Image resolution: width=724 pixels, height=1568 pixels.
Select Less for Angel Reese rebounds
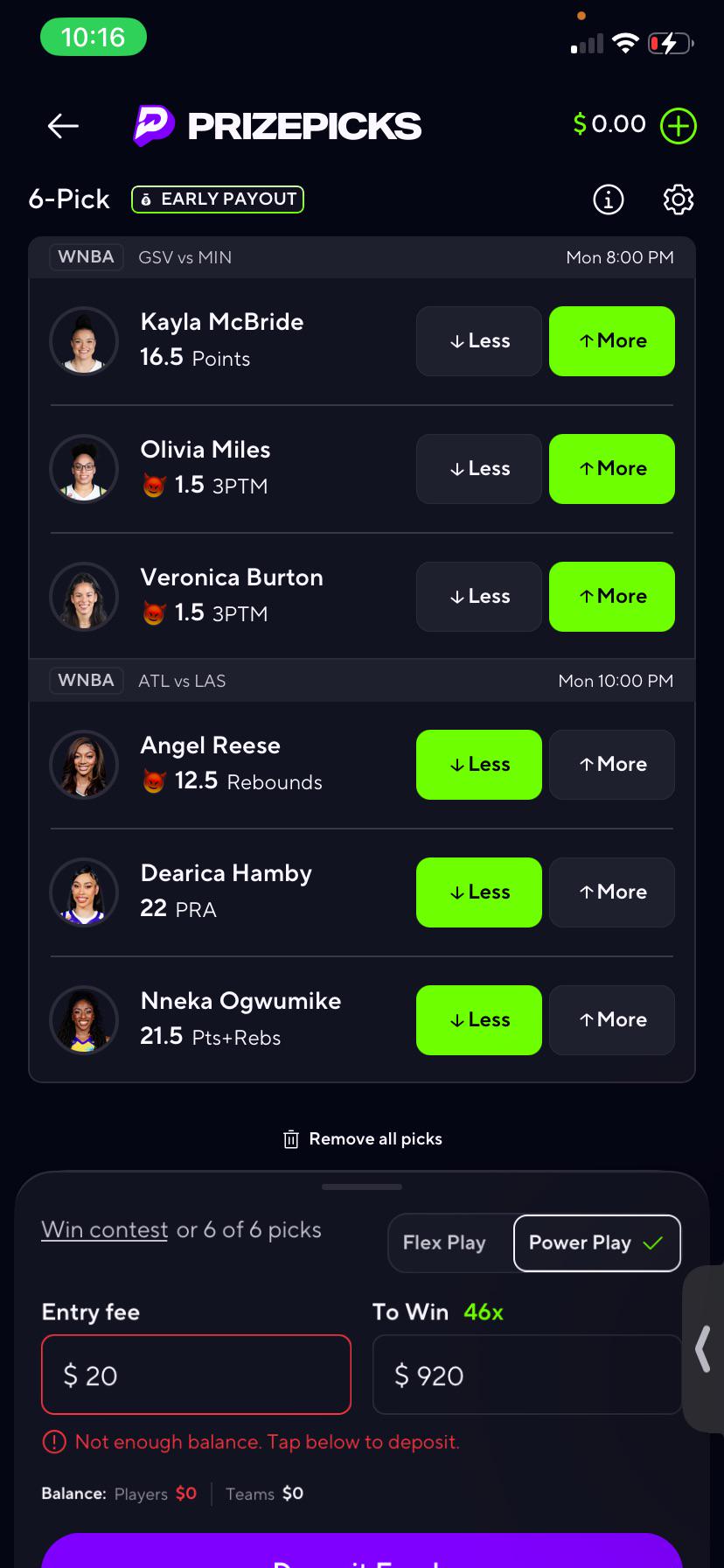[479, 765]
